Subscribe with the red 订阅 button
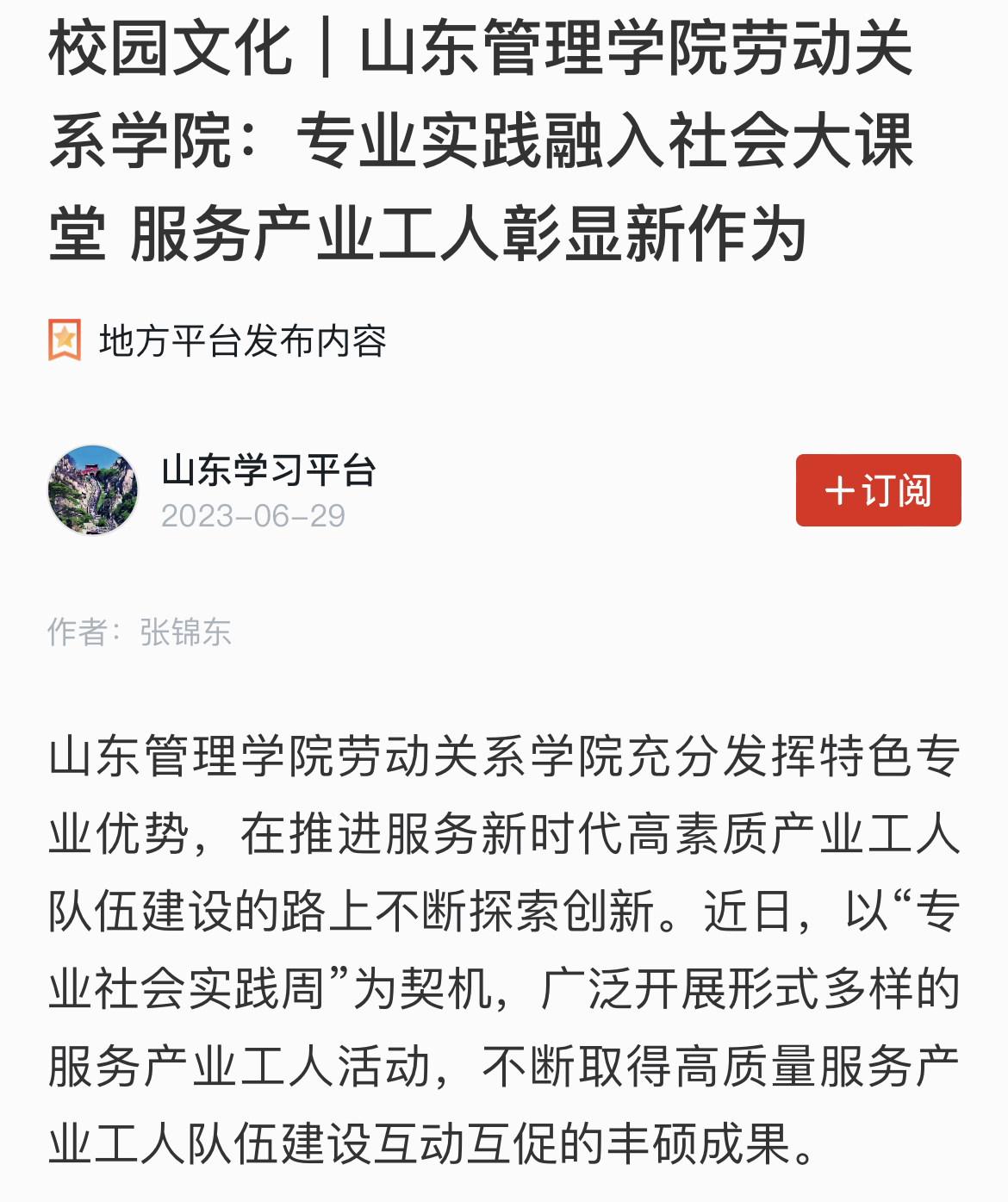This screenshot has width=1008, height=1202. [878, 490]
